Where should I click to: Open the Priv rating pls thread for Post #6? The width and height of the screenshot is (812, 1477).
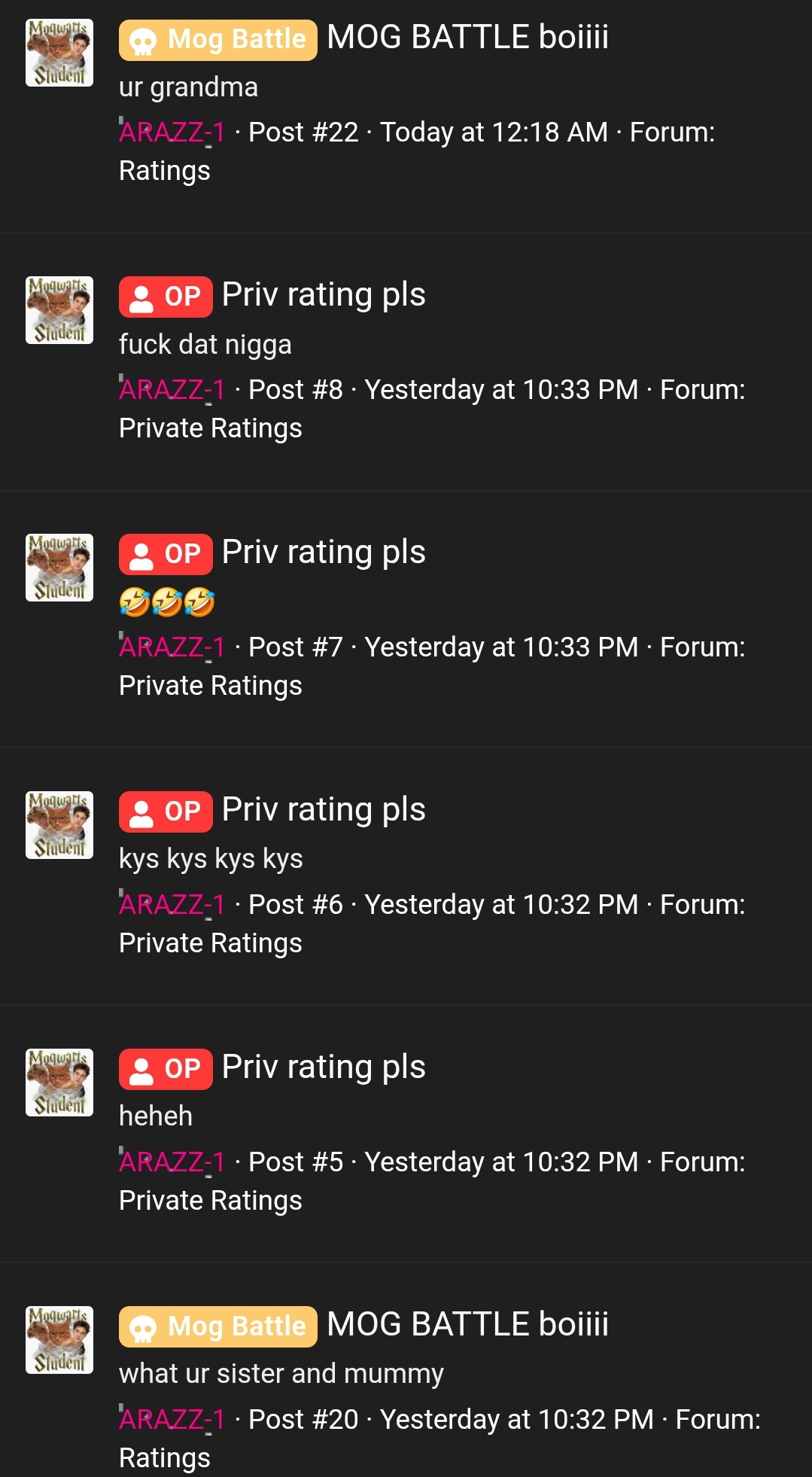click(324, 810)
